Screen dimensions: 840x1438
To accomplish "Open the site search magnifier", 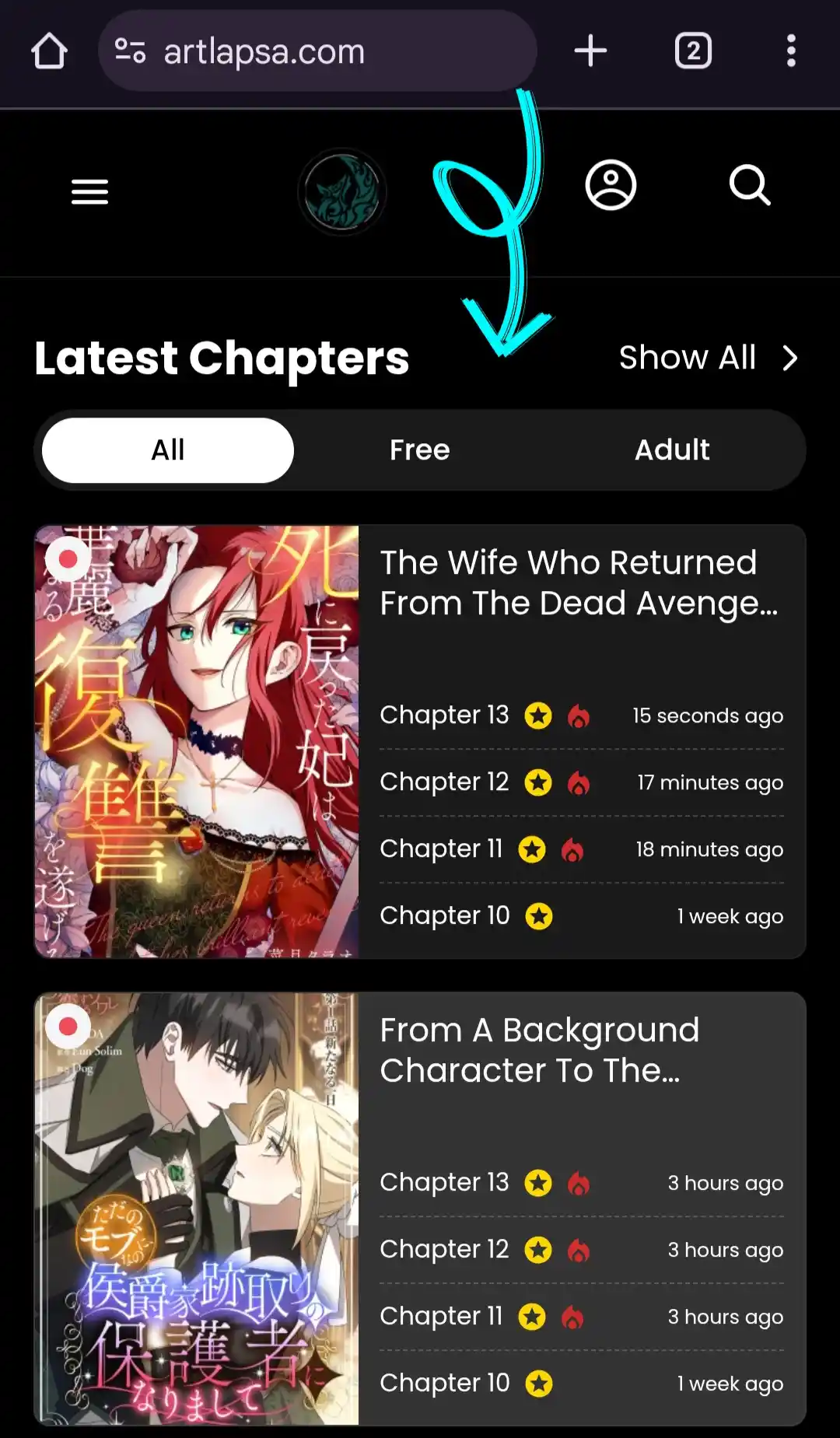I will click(x=750, y=185).
